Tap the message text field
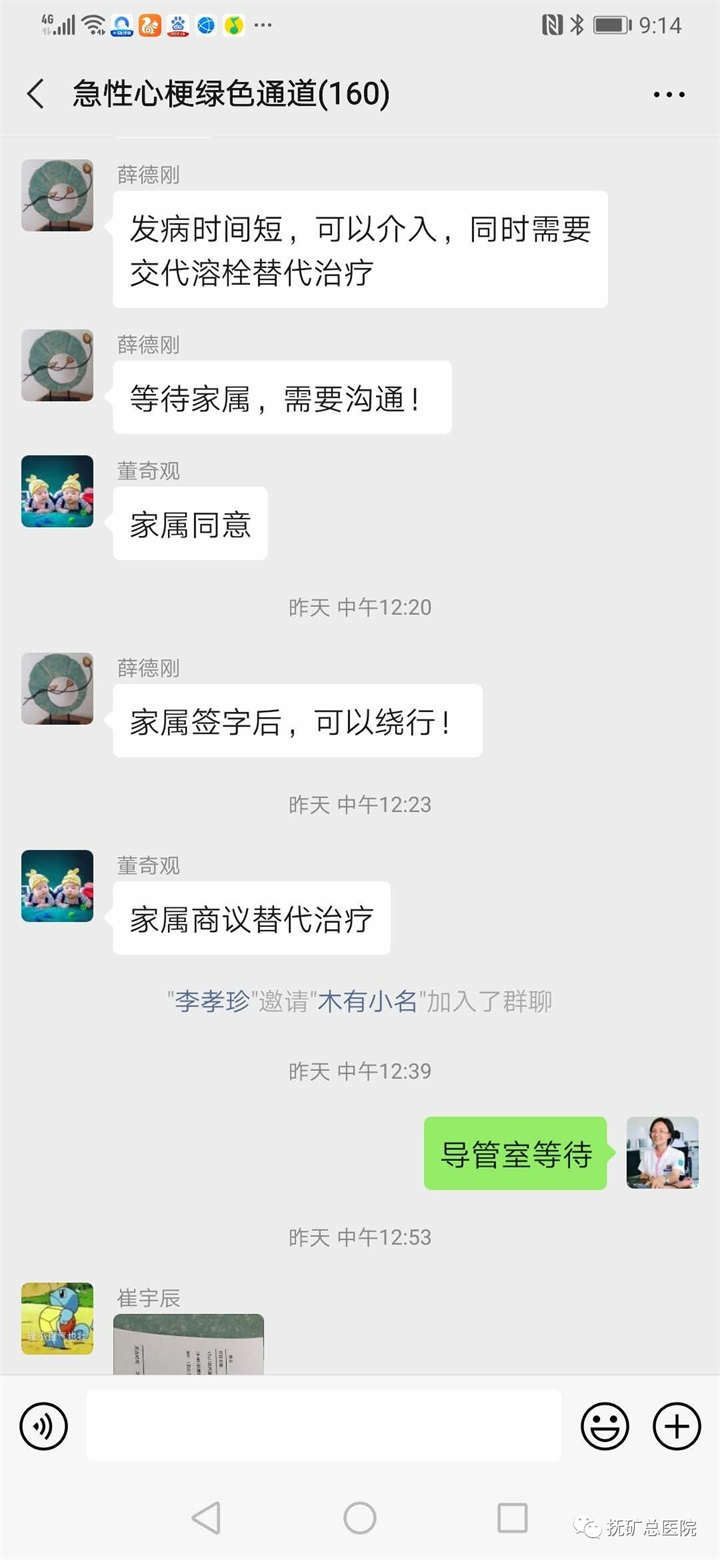Image resolution: width=720 pixels, height=1560 pixels. (323, 1425)
